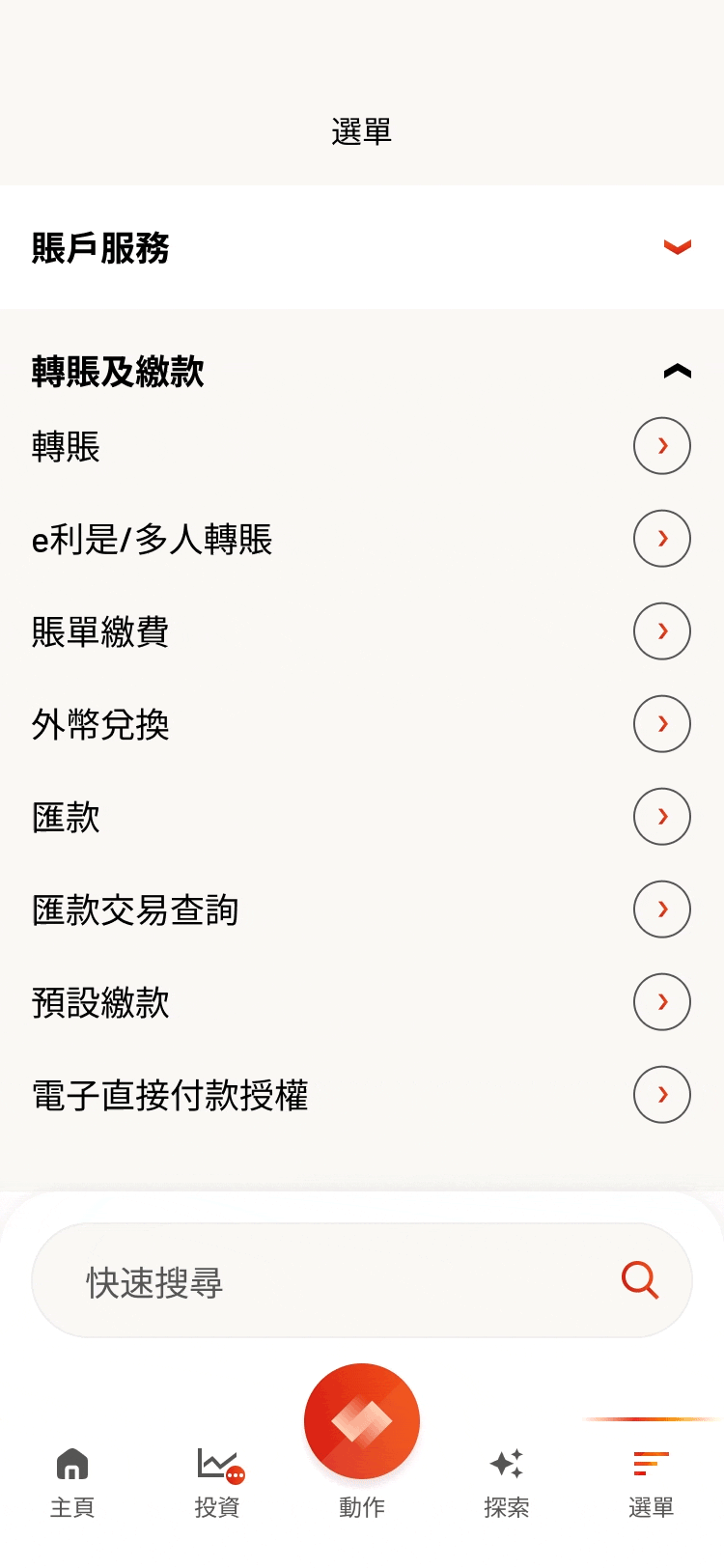Switch to the 主頁 tab
Viewport: 724px width, 1568px height.
pos(72,1483)
